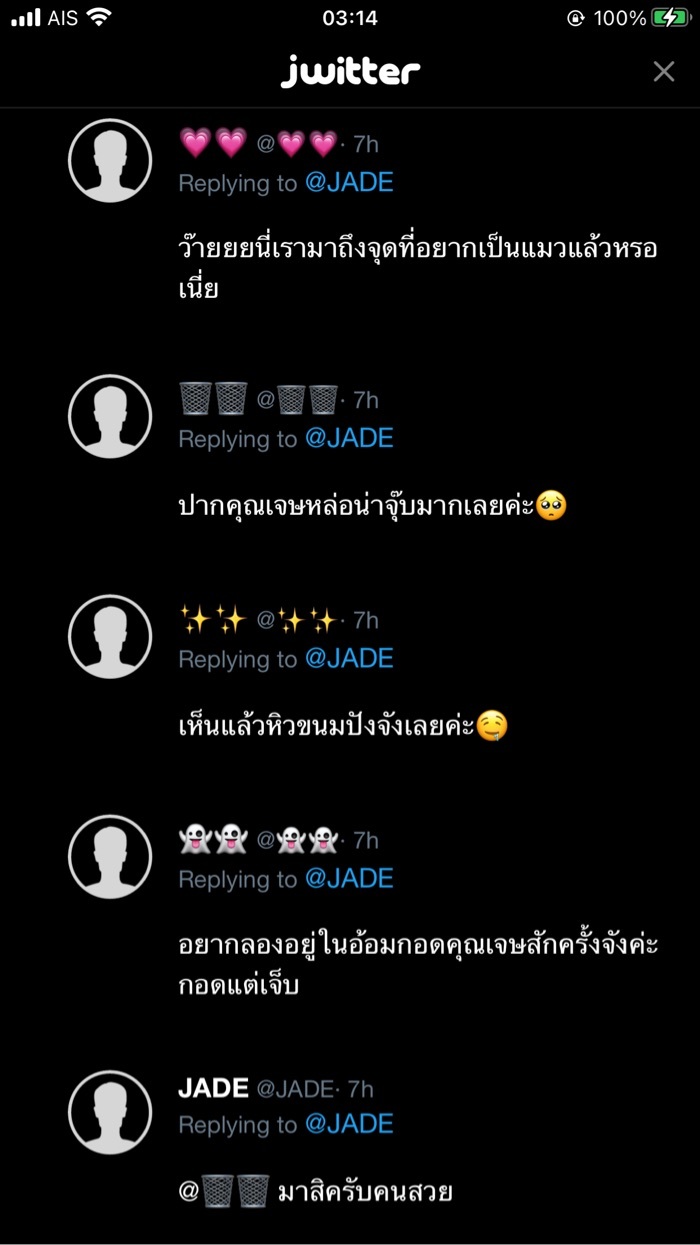
Task: Open @JADE link in JADE's own reply
Action: tap(349, 1123)
